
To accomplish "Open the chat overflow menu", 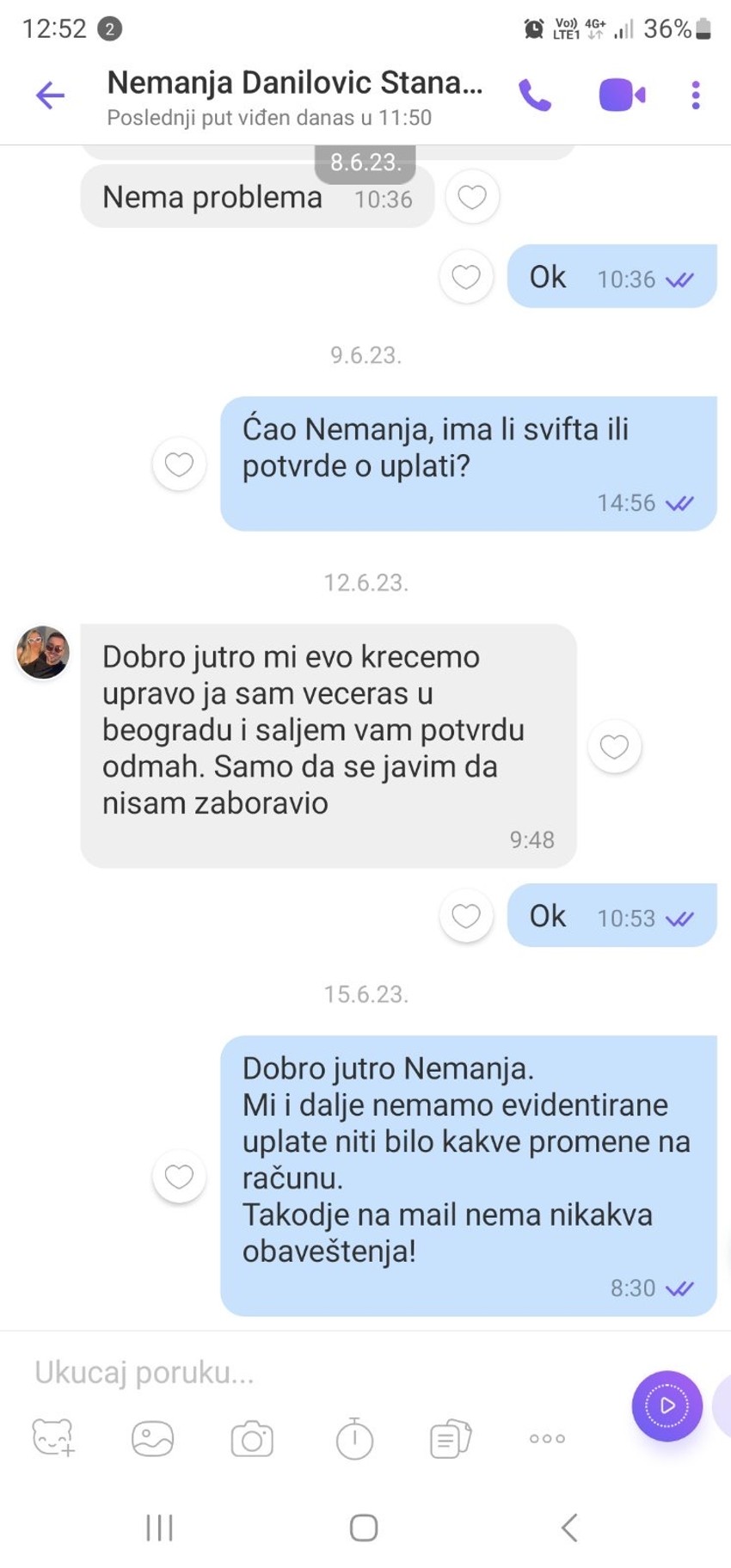I will tap(696, 95).
